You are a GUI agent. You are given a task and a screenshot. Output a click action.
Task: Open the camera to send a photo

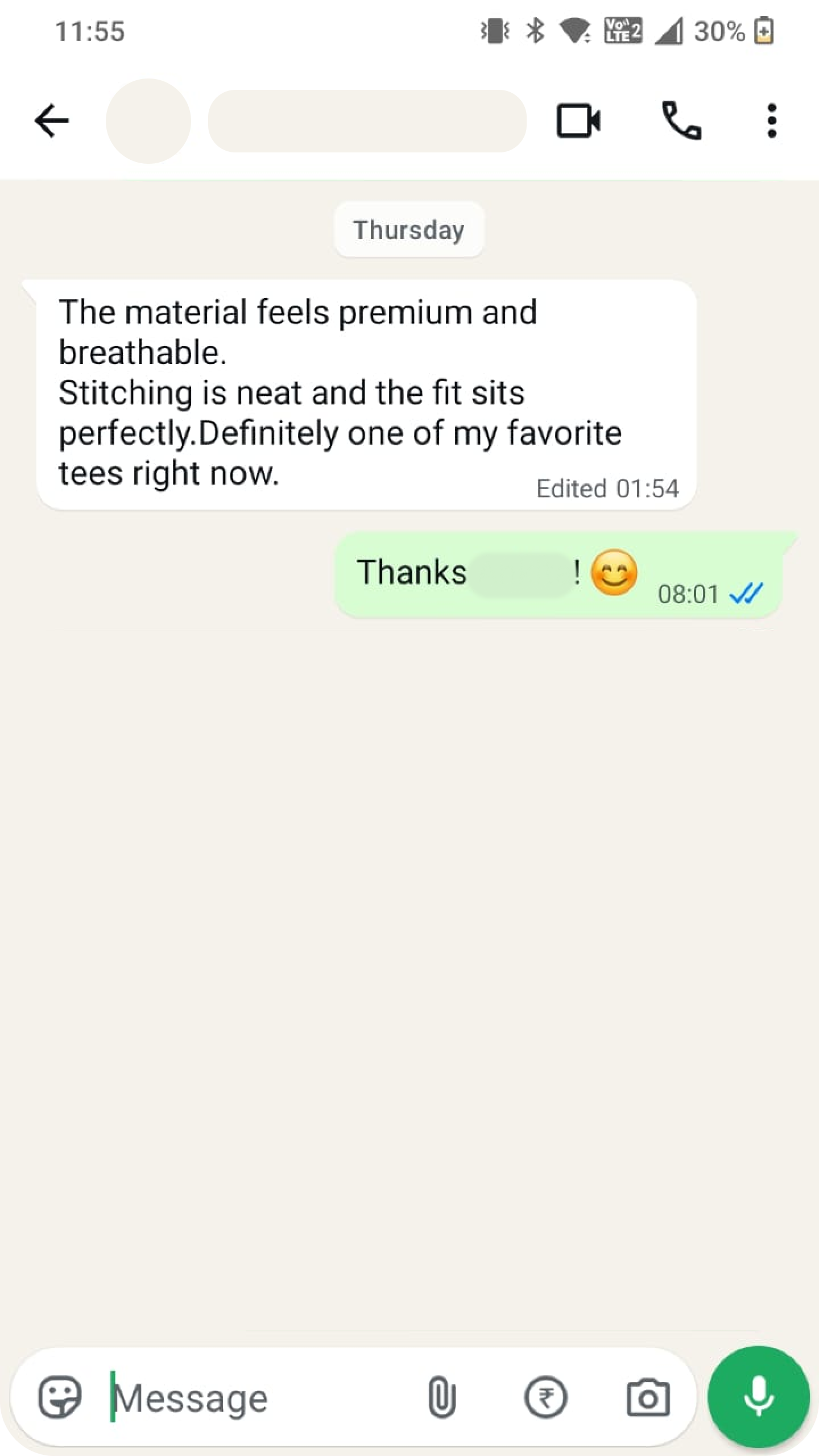648,1397
